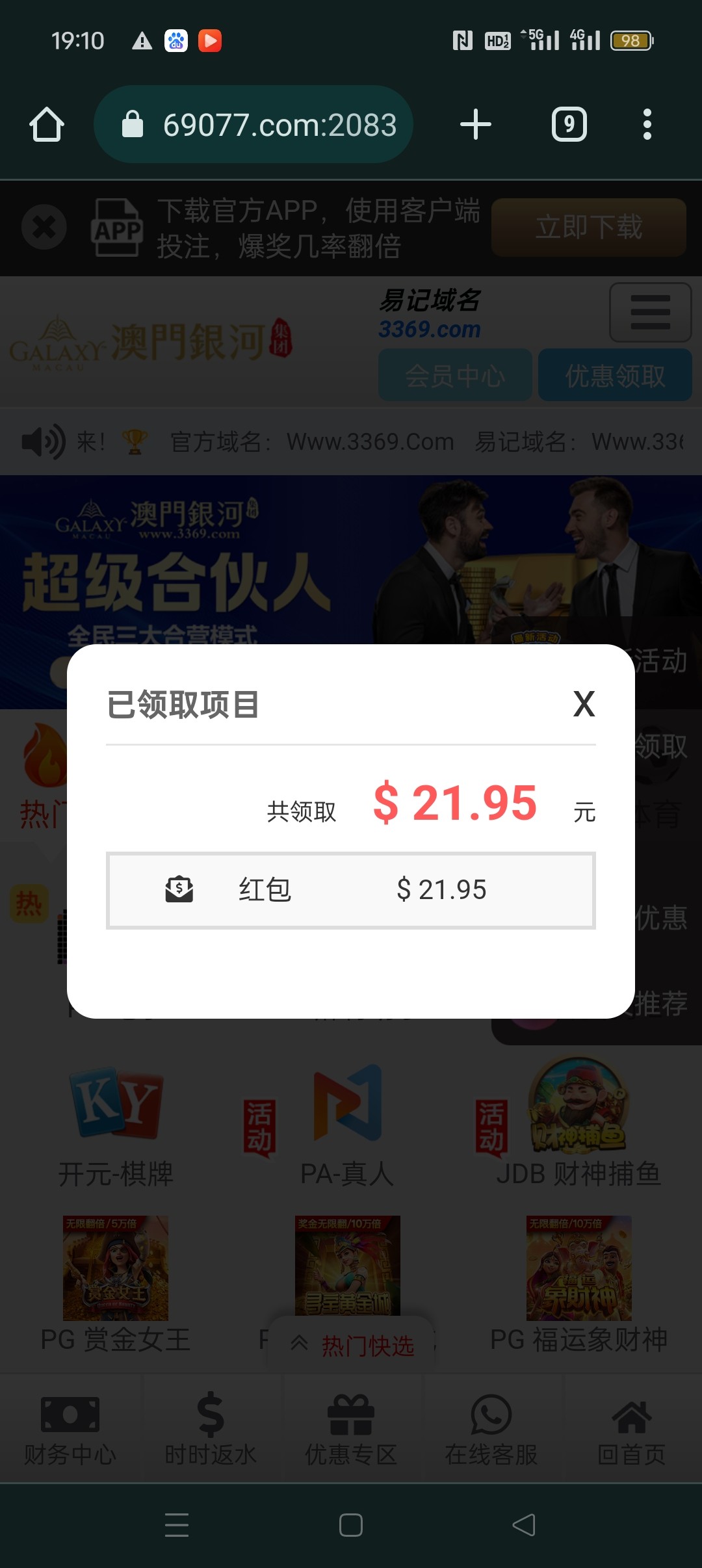The width and height of the screenshot is (702, 1568).
Task: Open the browser home page
Action: coord(47,124)
